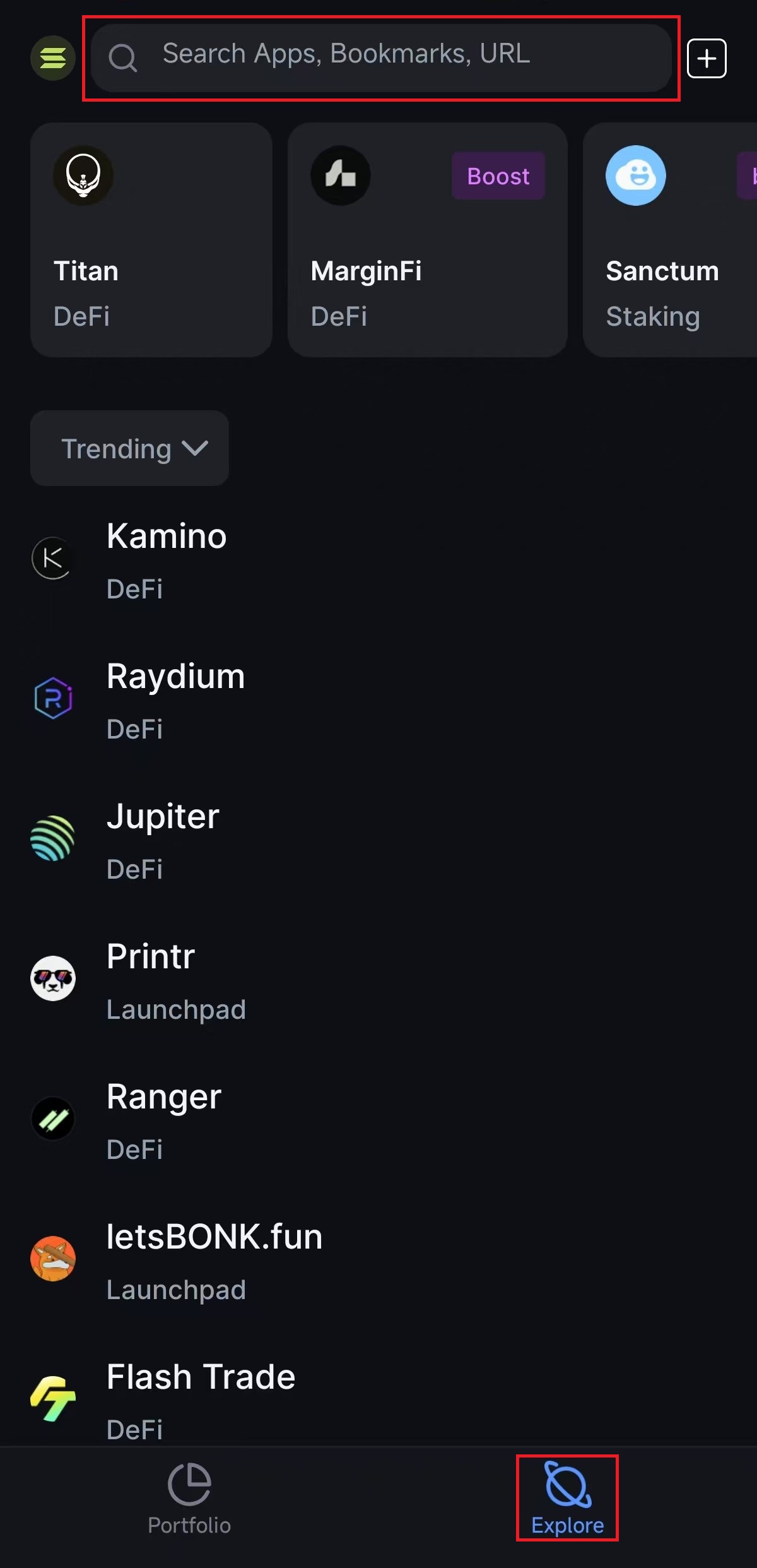Image resolution: width=757 pixels, height=1568 pixels.
Task: Select Jupiter in trending apps
Action: click(x=163, y=840)
